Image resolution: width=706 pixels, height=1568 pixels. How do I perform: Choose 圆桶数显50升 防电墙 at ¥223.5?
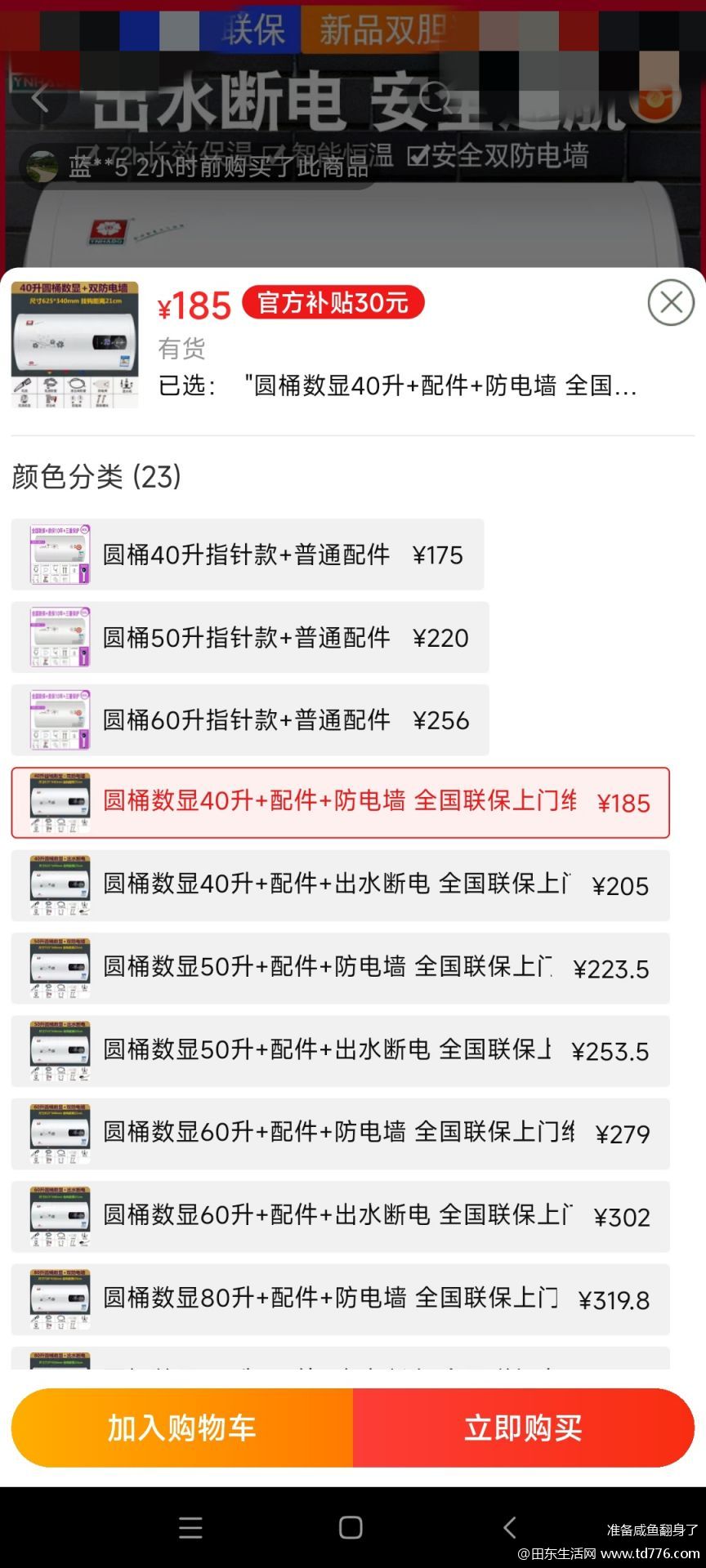(341, 969)
